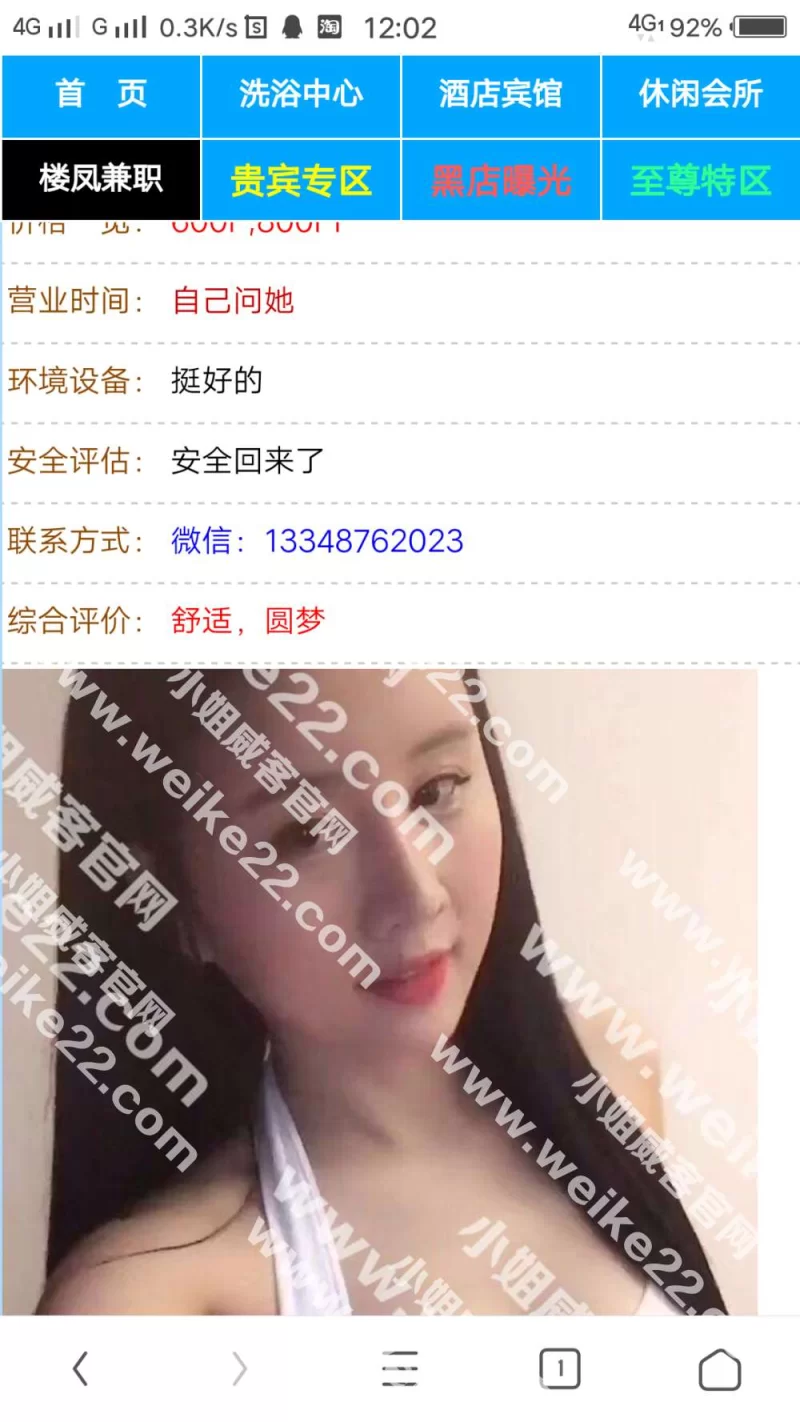Open the 至尊特区 tab
The image size is (800, 1422).
[700, 180]
